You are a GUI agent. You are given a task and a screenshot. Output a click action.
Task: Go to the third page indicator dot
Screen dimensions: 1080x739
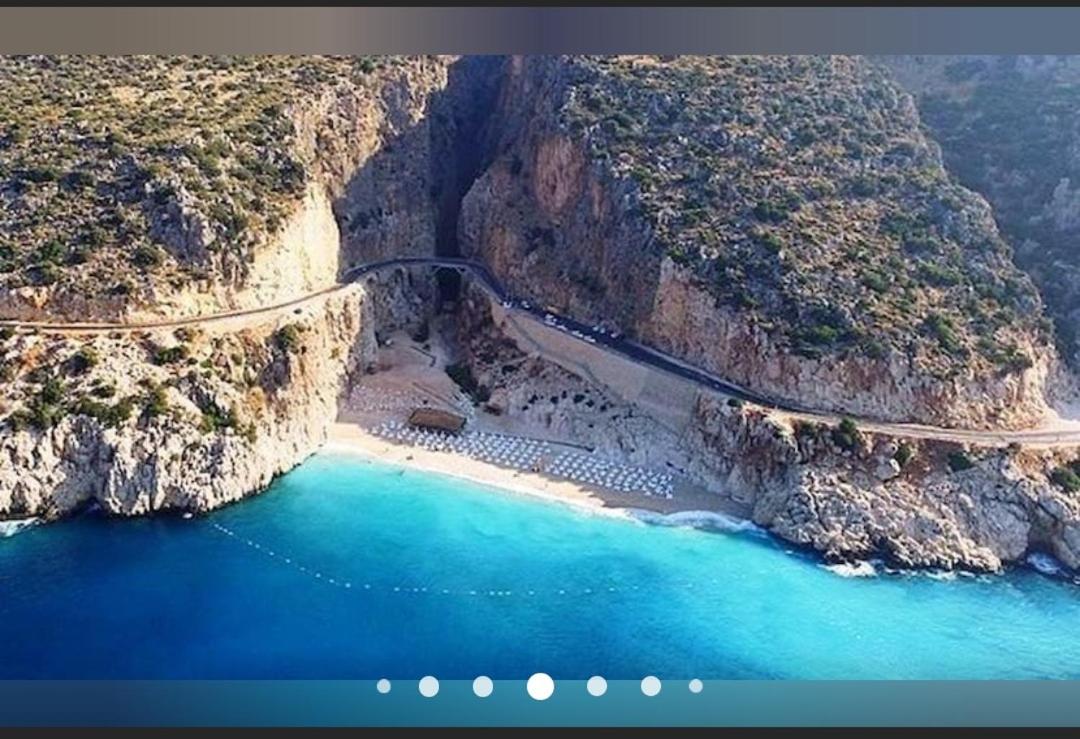pyautogui.click(x=483, y=686)
